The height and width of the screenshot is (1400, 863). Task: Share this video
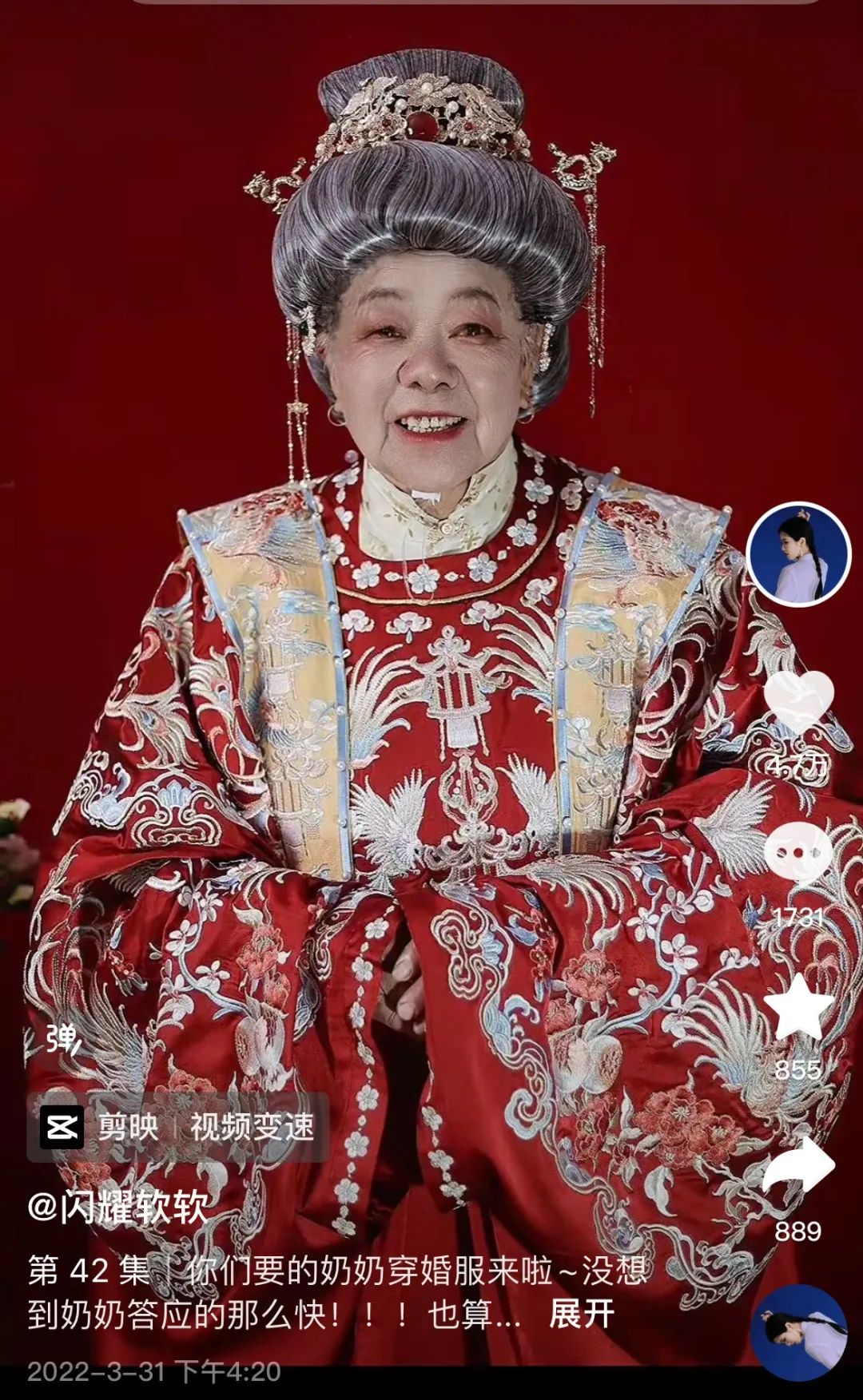(798, 1167)
